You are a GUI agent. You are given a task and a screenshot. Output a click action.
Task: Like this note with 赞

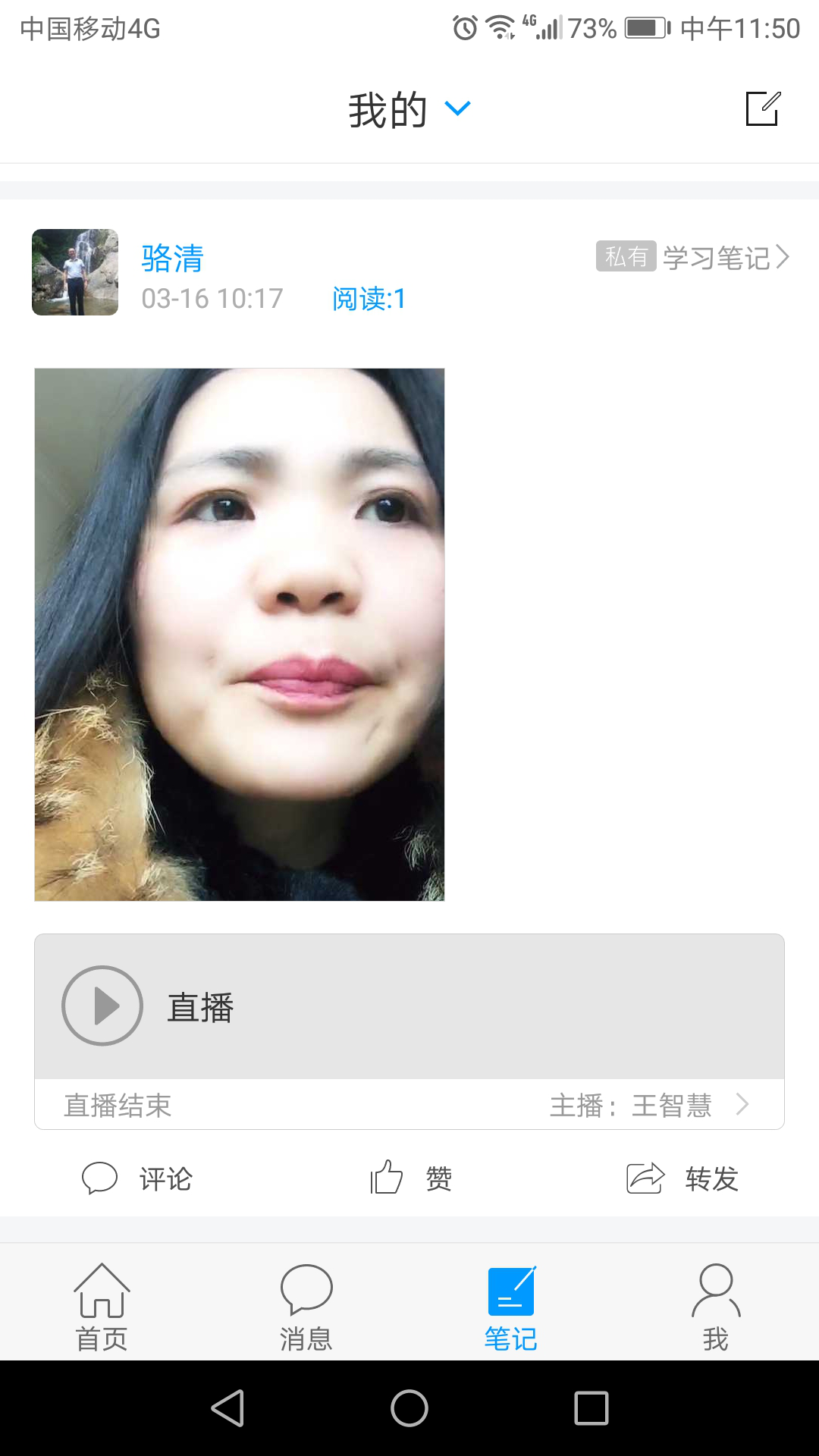[x=411, y=1178]
